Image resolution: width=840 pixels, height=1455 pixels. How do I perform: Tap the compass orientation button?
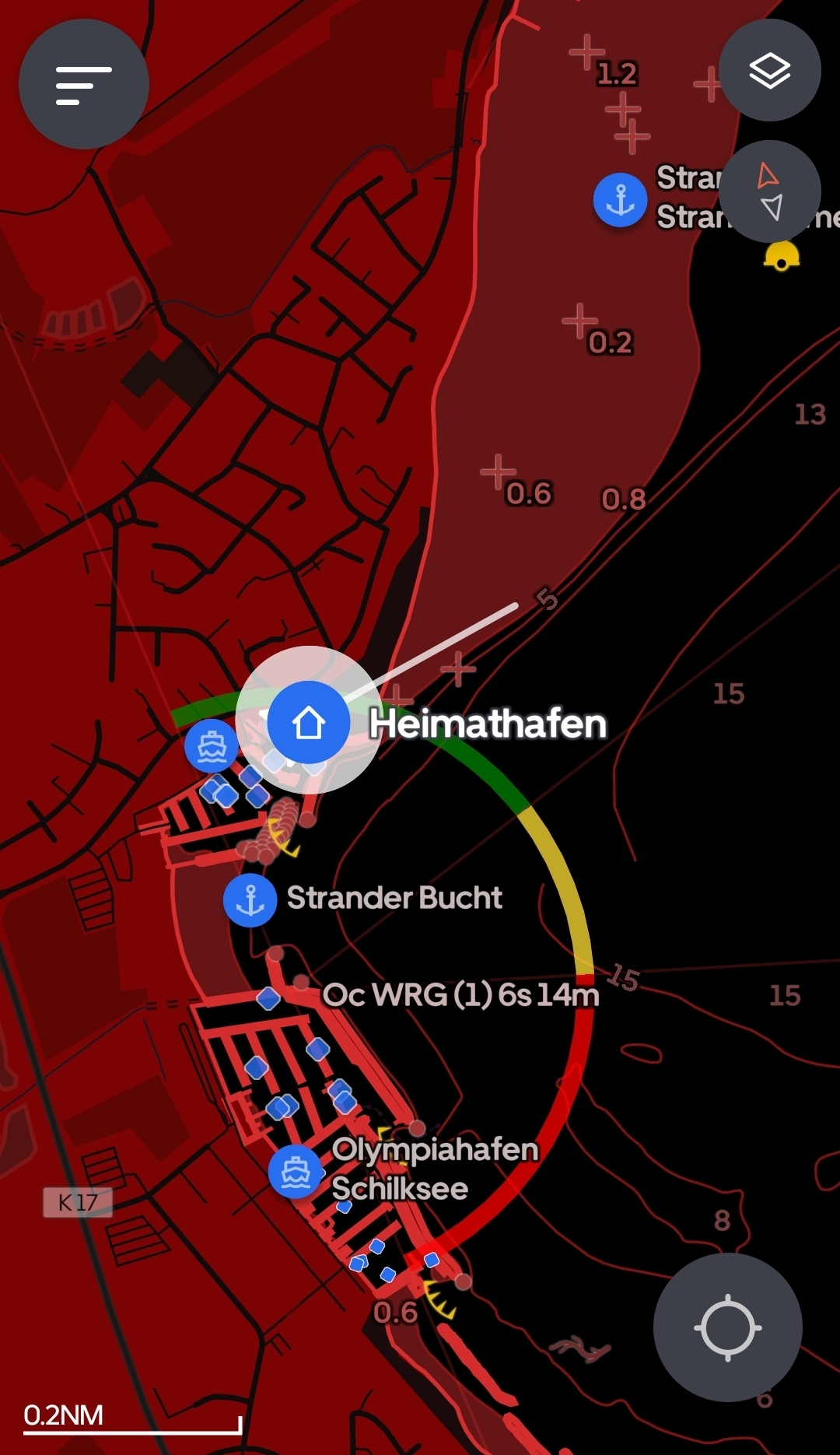[x=769, y=191]
